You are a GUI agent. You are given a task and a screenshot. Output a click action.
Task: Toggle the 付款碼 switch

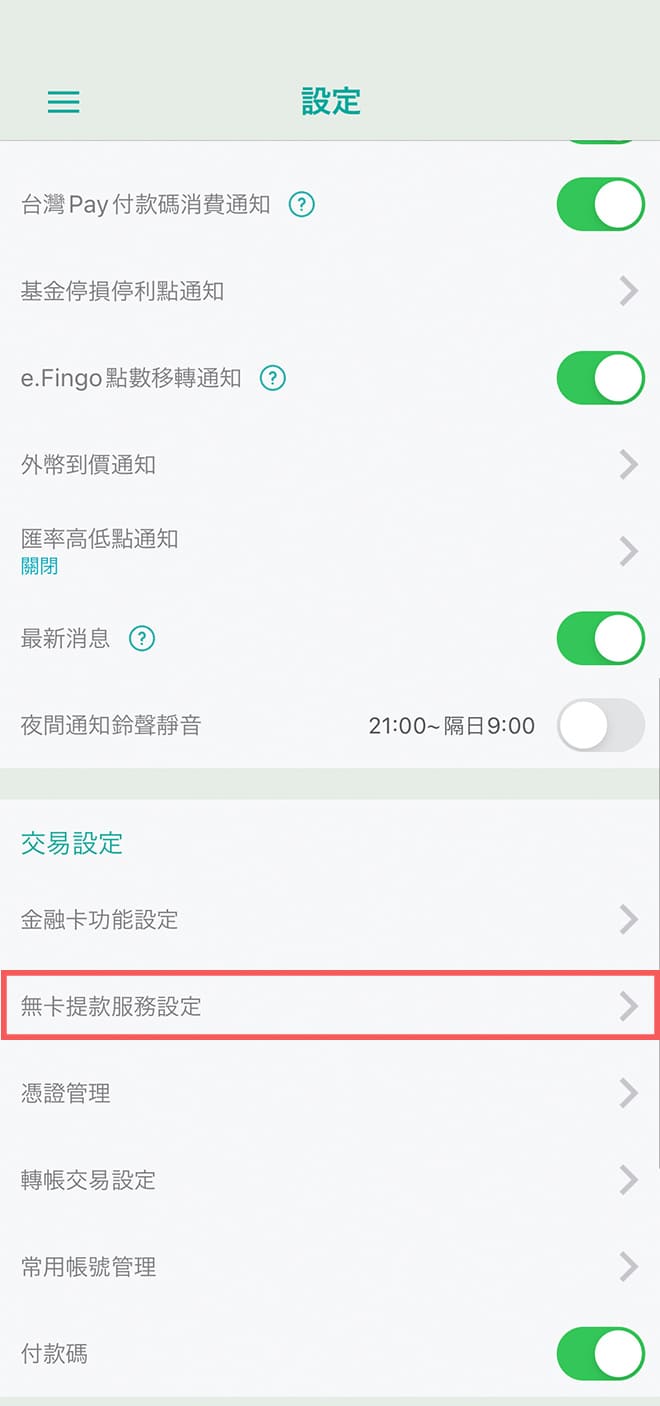(600, 1354)
